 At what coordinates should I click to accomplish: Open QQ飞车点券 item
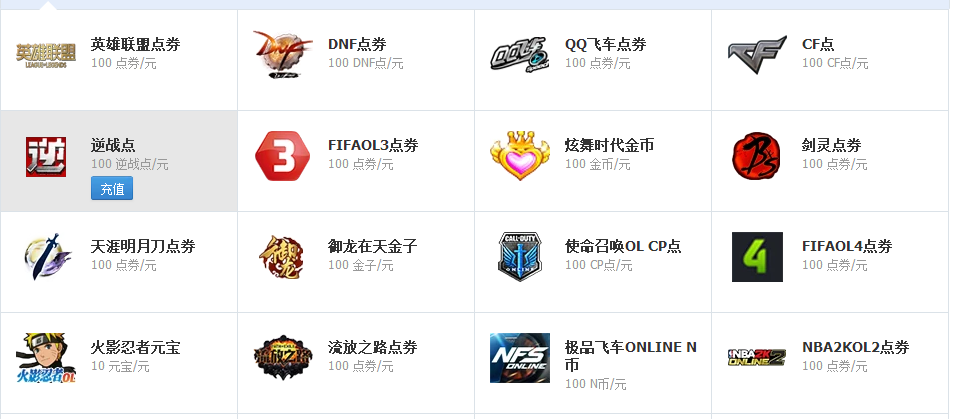[x=605, y=45]
